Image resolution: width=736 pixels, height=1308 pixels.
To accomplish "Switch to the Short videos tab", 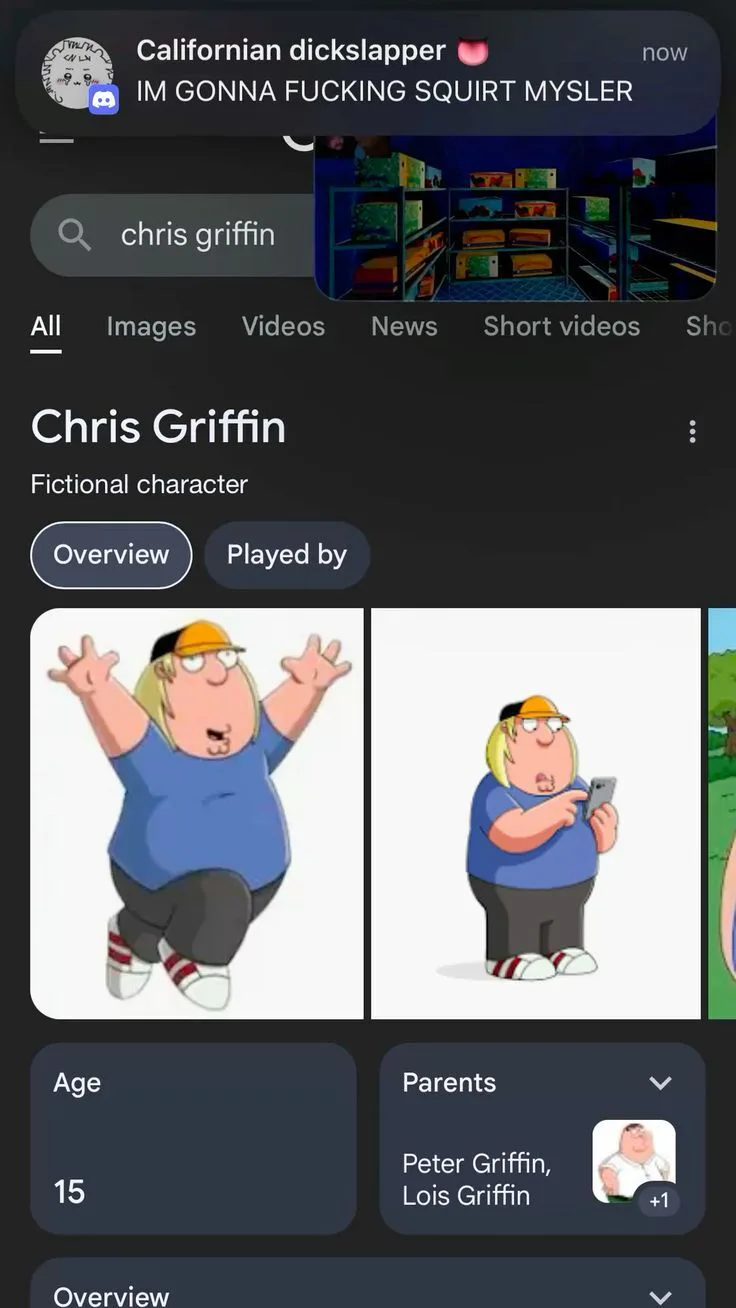I will coord(561,326).
